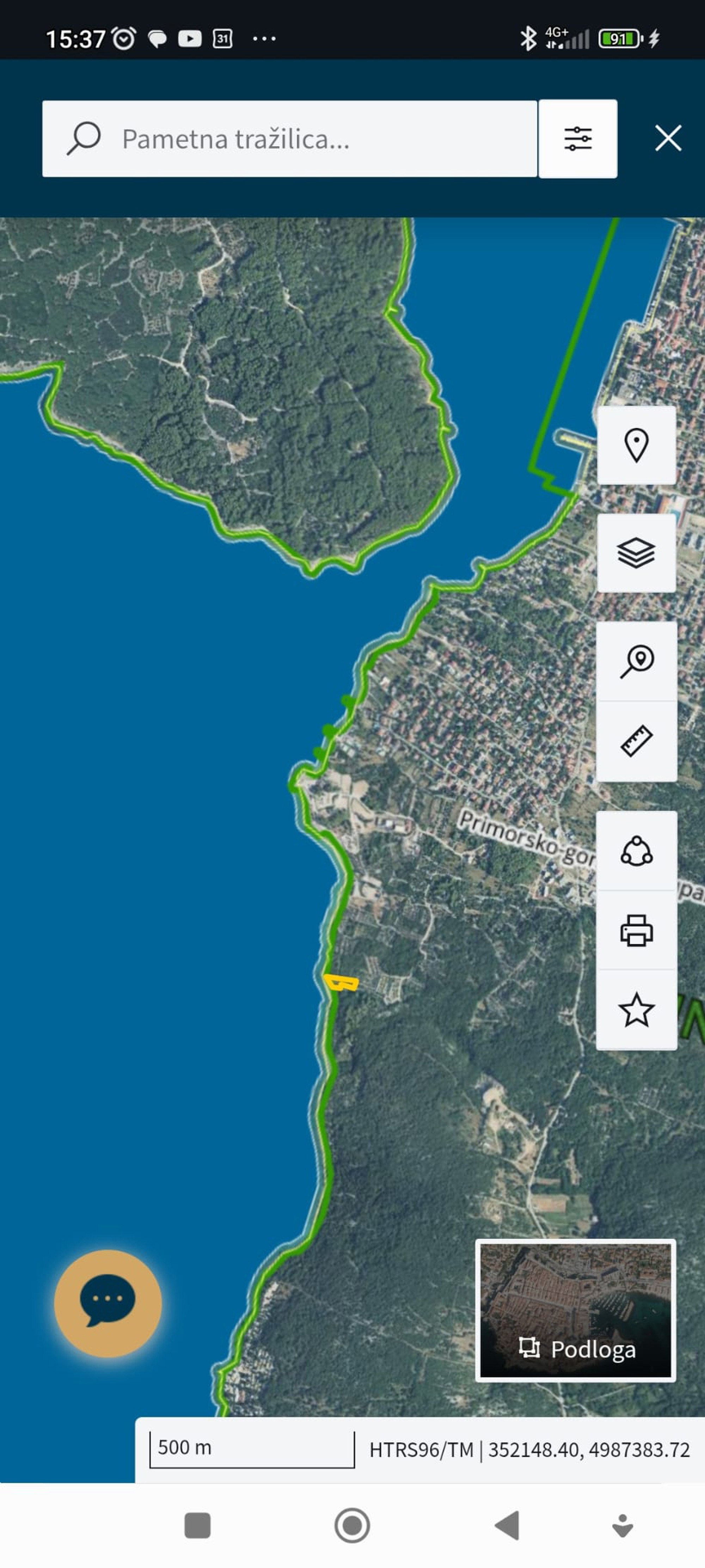Screen dimensions: 705x1568
Task: Open the chat assistant bubble
Action: point(108,1303)
